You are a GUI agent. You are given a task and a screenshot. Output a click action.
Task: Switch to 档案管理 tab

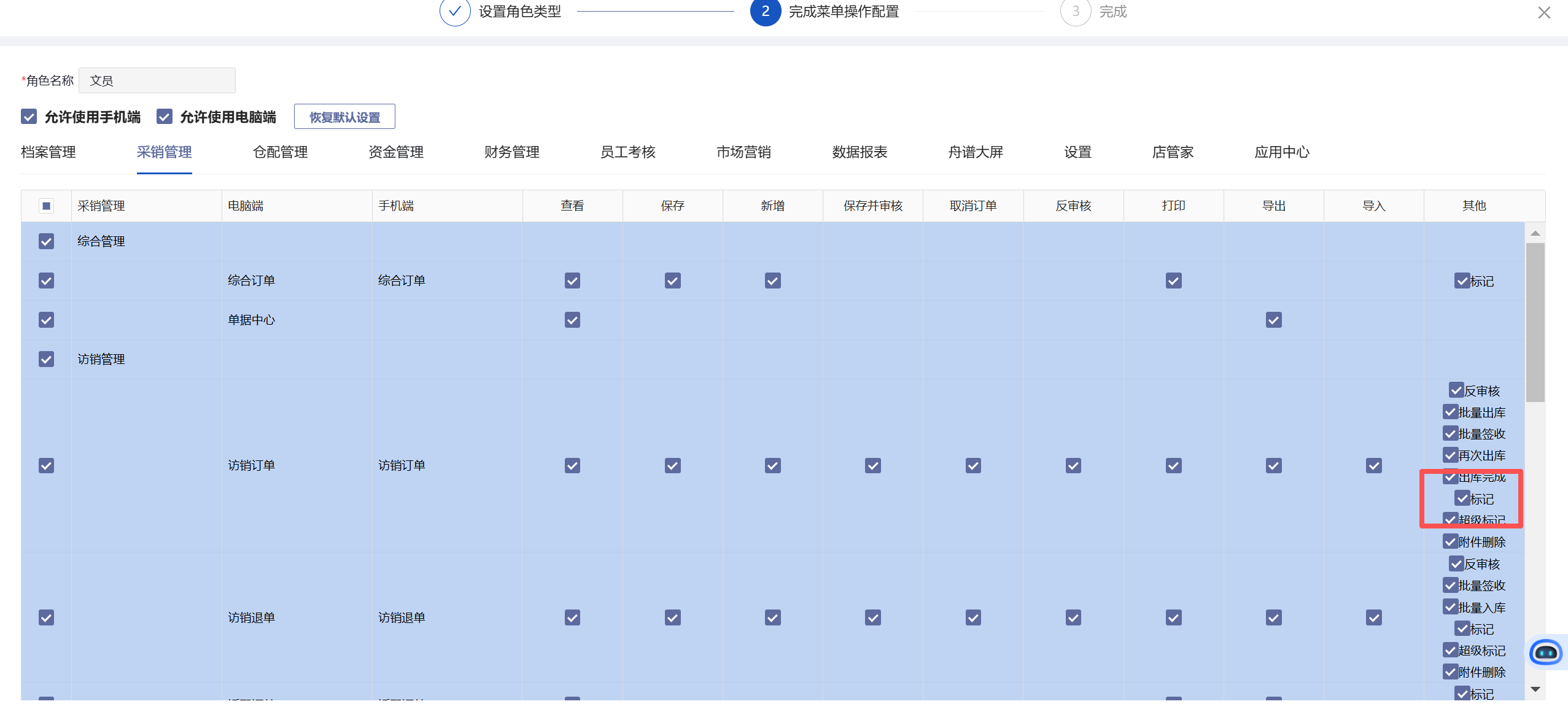tap(49, 152)
